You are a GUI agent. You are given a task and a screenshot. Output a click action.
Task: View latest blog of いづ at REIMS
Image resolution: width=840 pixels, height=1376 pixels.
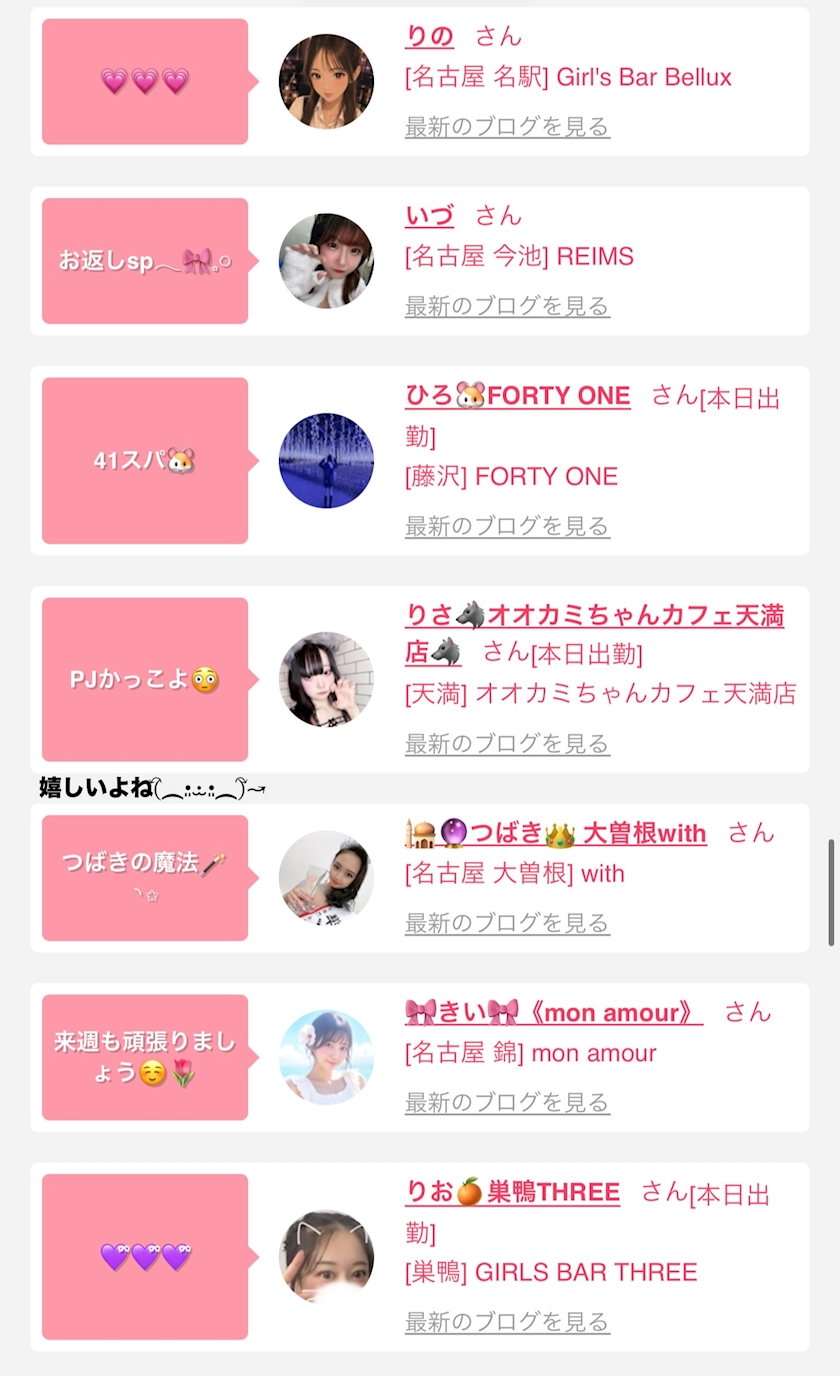(x=507, y=306)
